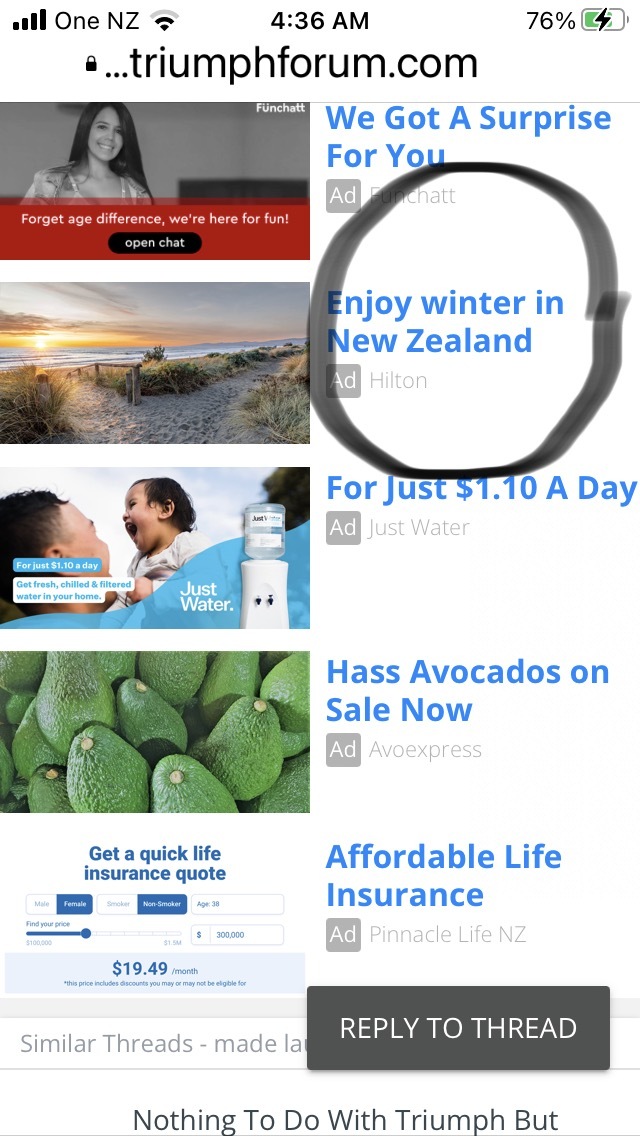Image resolution: width=640 pixels, height=1136 pixels.
Task: Open the avocados ad image
Action: tap(155, 731)
